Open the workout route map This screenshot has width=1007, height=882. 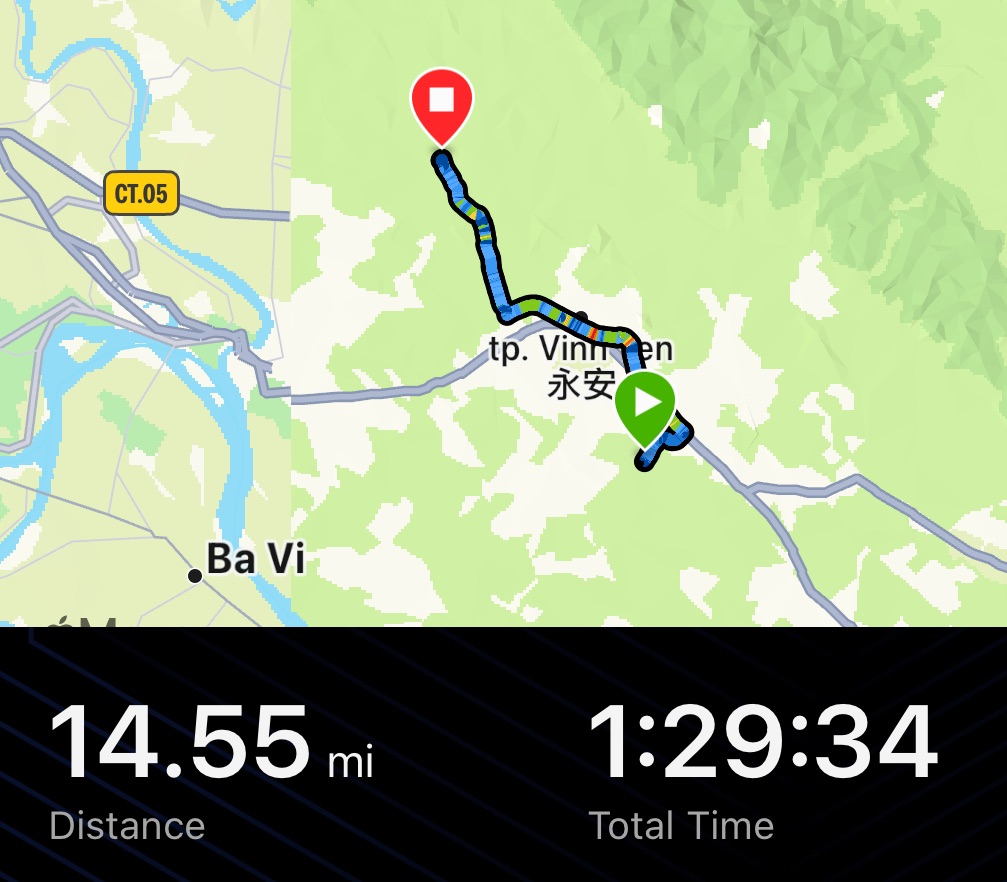coord(503,312)
